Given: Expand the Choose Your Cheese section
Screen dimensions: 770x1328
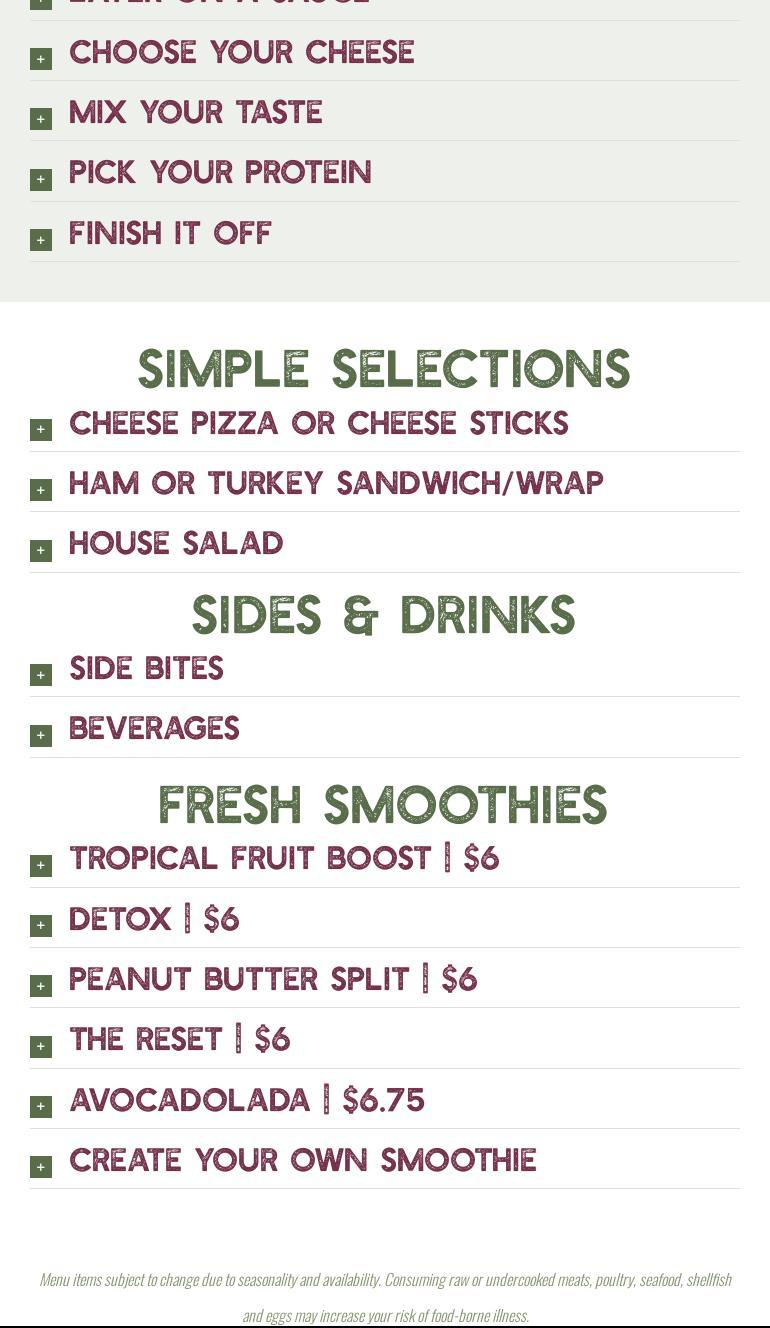Looking at the screenshot, I should (x=385, y=52).
